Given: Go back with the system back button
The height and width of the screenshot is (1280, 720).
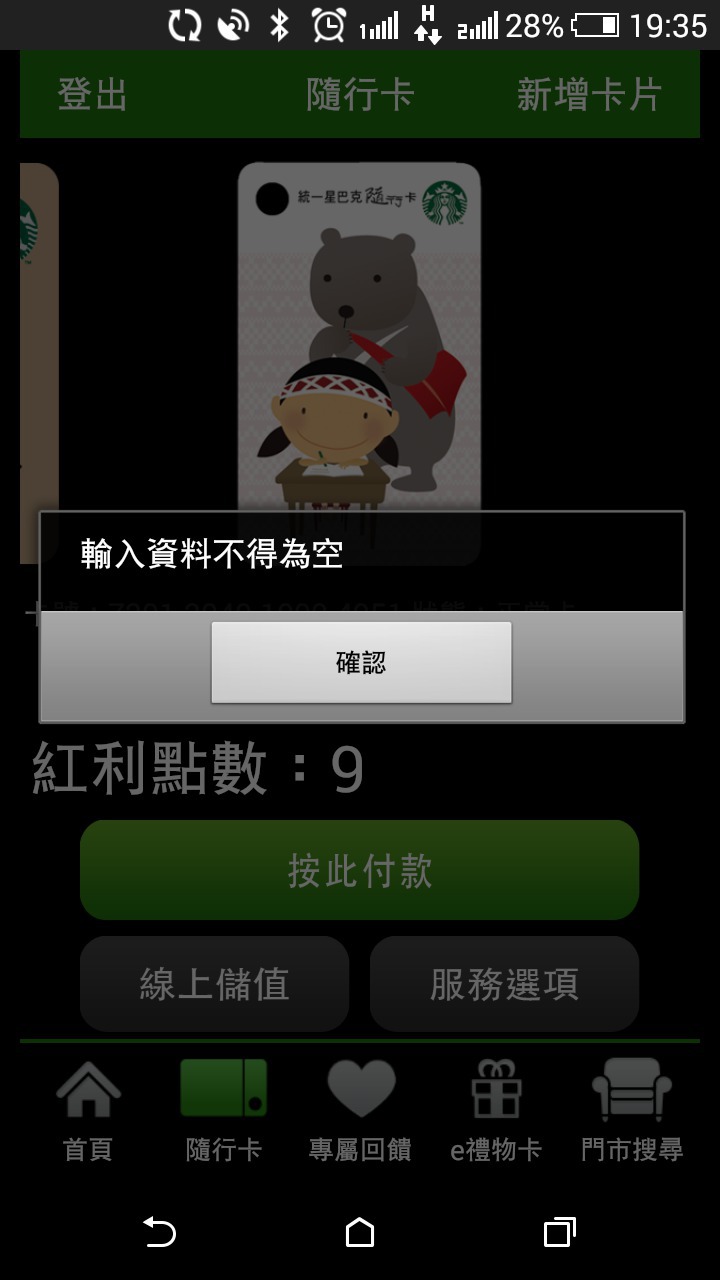Looking at the screenshot, I should (x=159, y=1232).
